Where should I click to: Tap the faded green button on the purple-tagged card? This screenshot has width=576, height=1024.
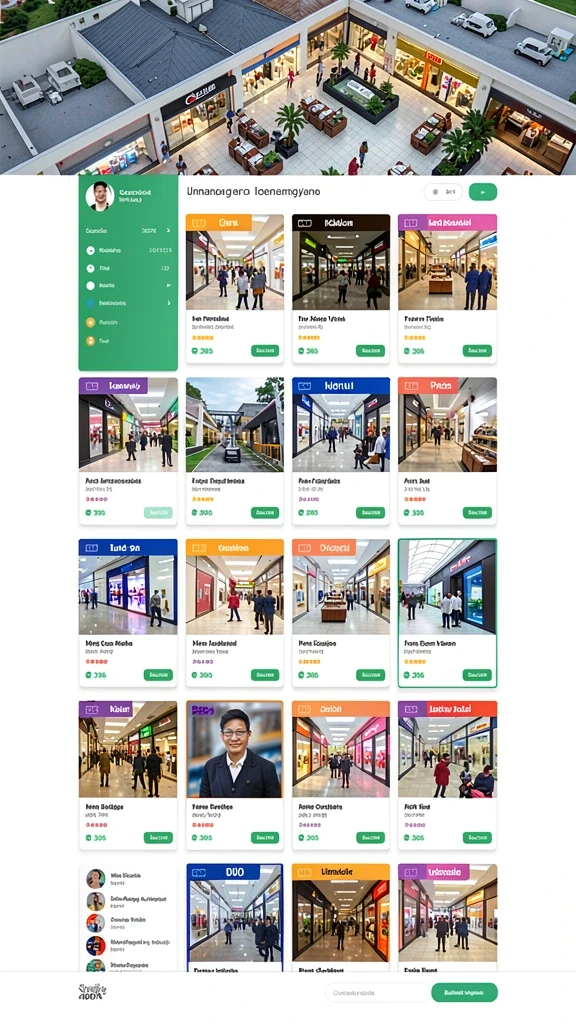(x=158, y=513)
